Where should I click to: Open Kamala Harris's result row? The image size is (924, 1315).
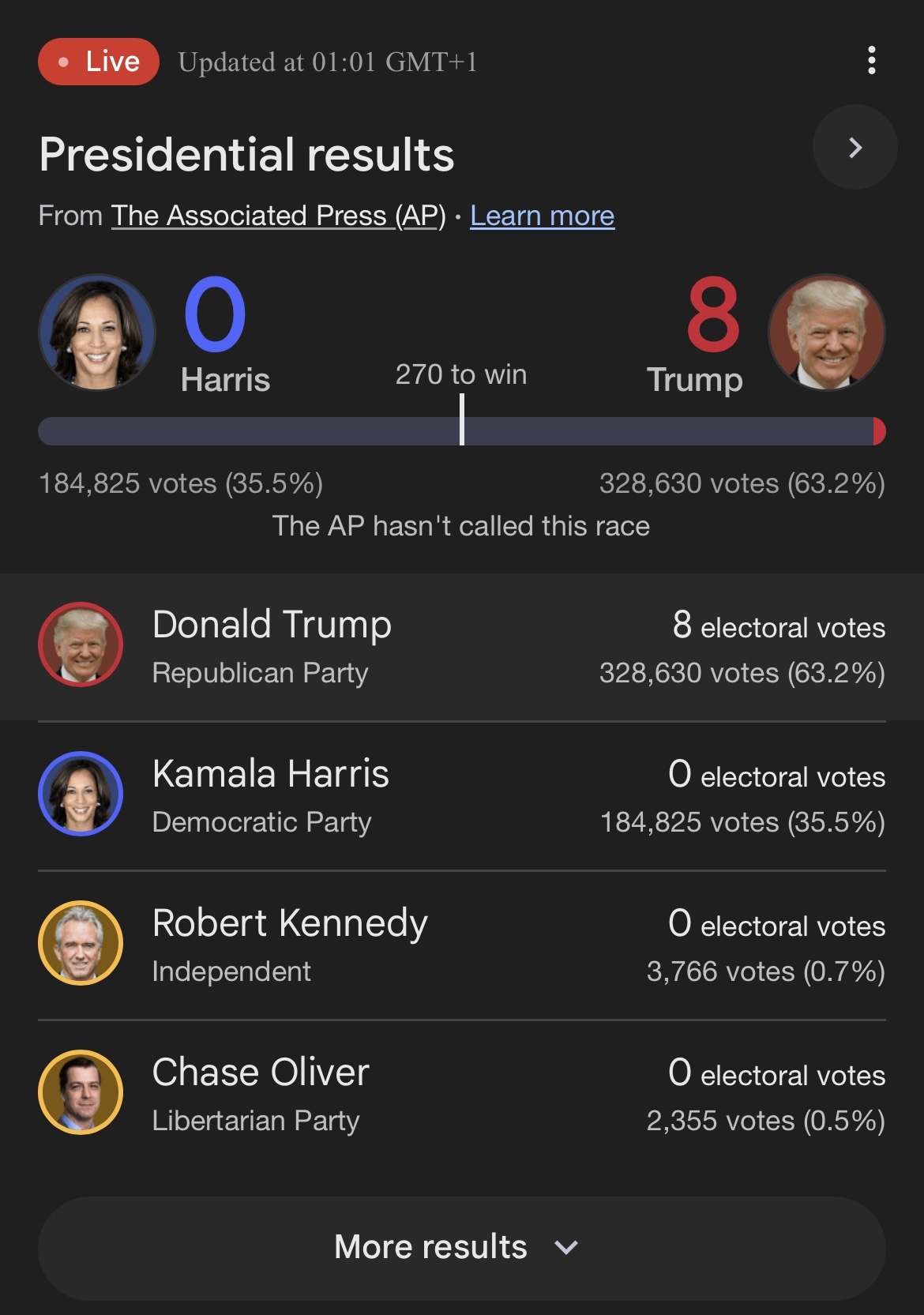click(461, 796)
